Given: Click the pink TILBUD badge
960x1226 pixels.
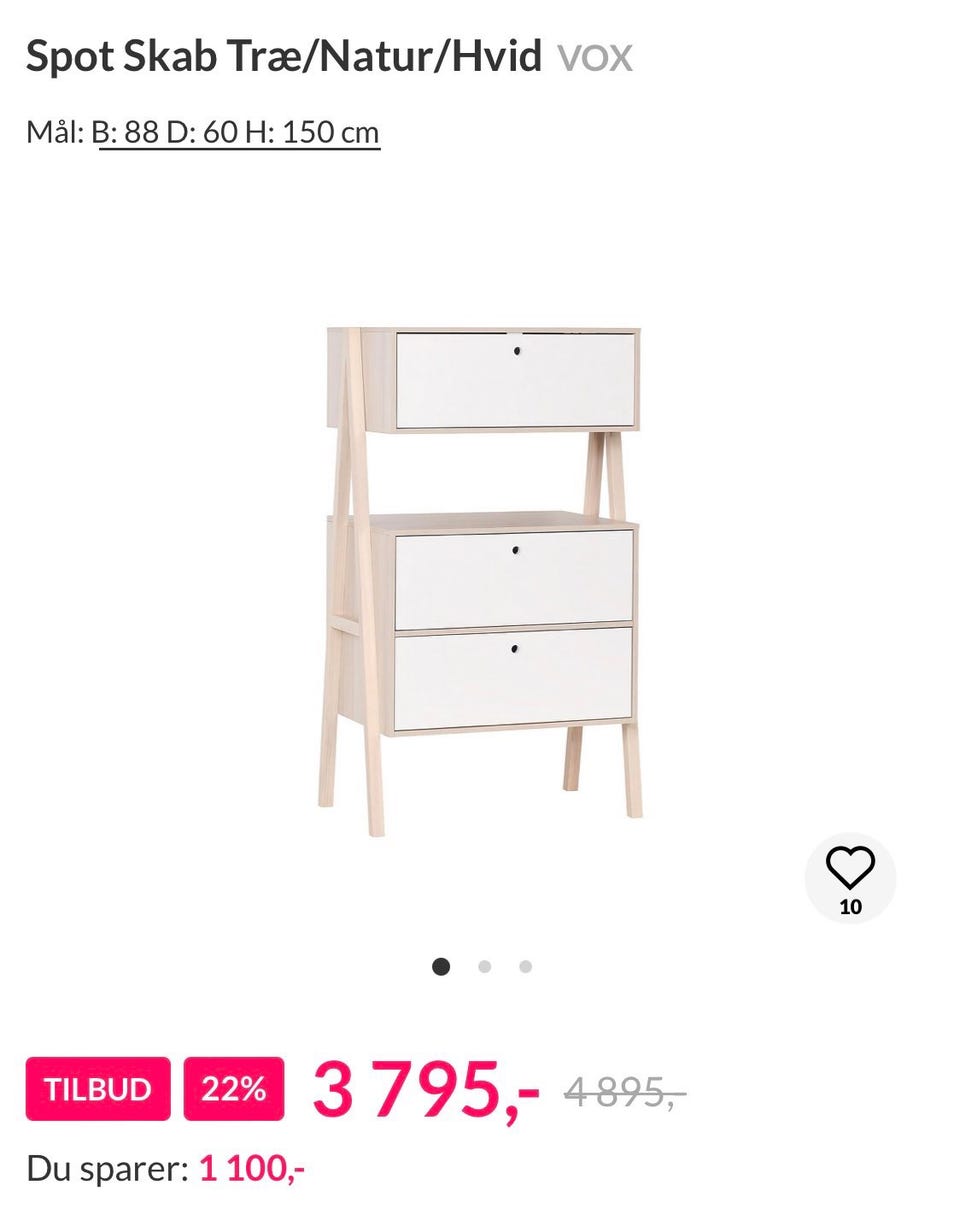Looking at the screenshot, I should [99, 1089].
